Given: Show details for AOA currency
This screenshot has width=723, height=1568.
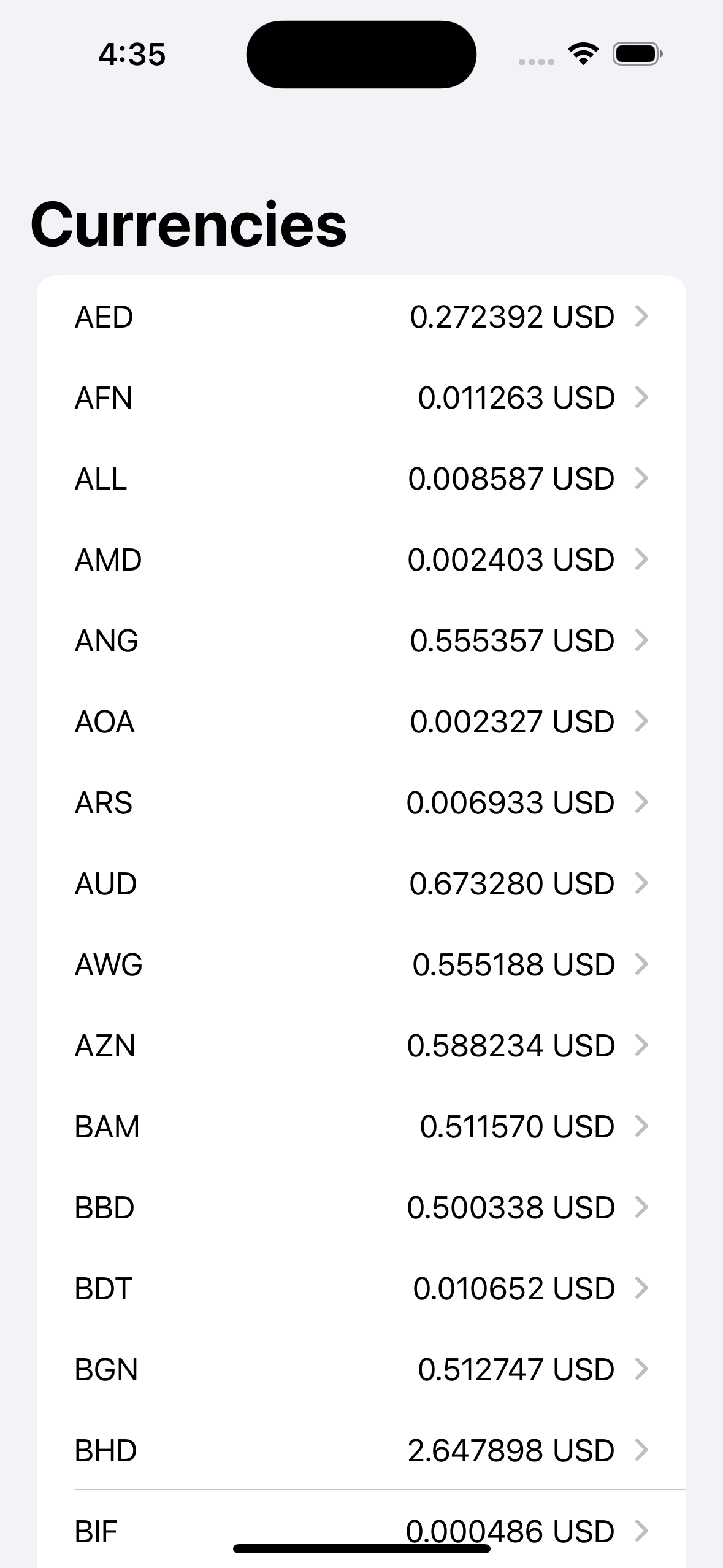Looking at the screenshot, I should (x=361, y=721).
